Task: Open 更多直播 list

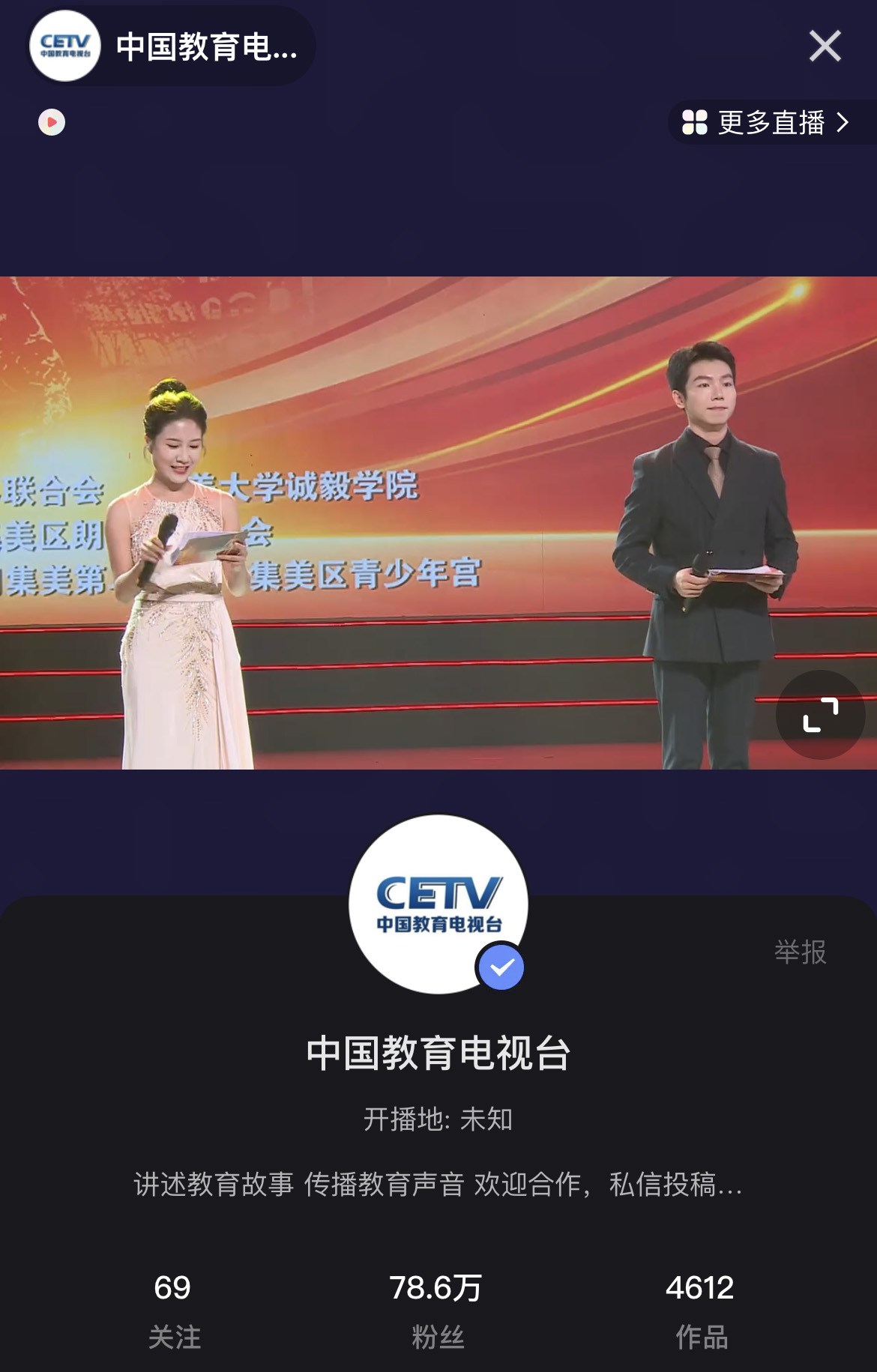Action: pos(768,122)
